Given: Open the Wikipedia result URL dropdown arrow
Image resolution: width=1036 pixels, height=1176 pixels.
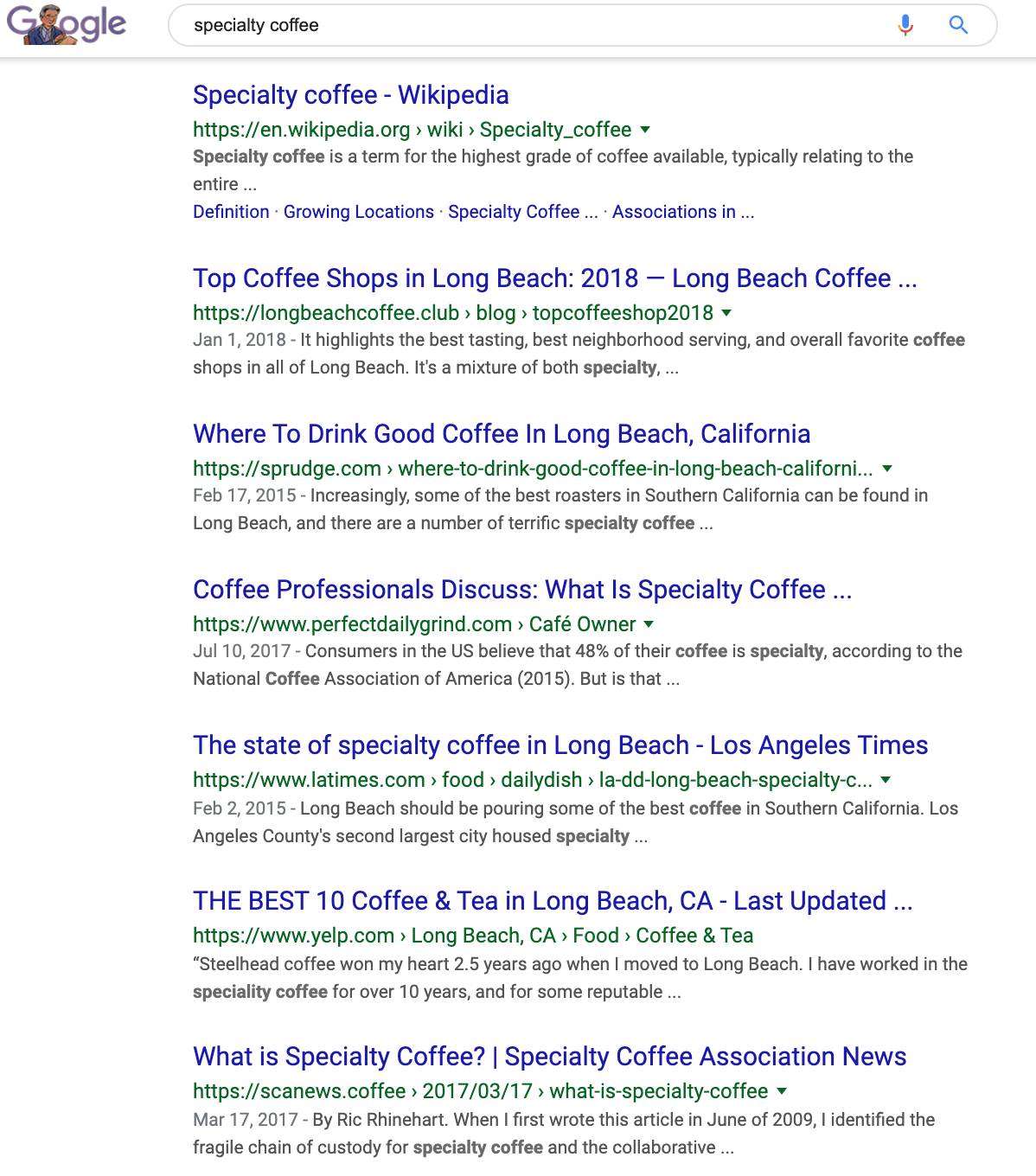Looking at the screenshot, I should [644, 130].
